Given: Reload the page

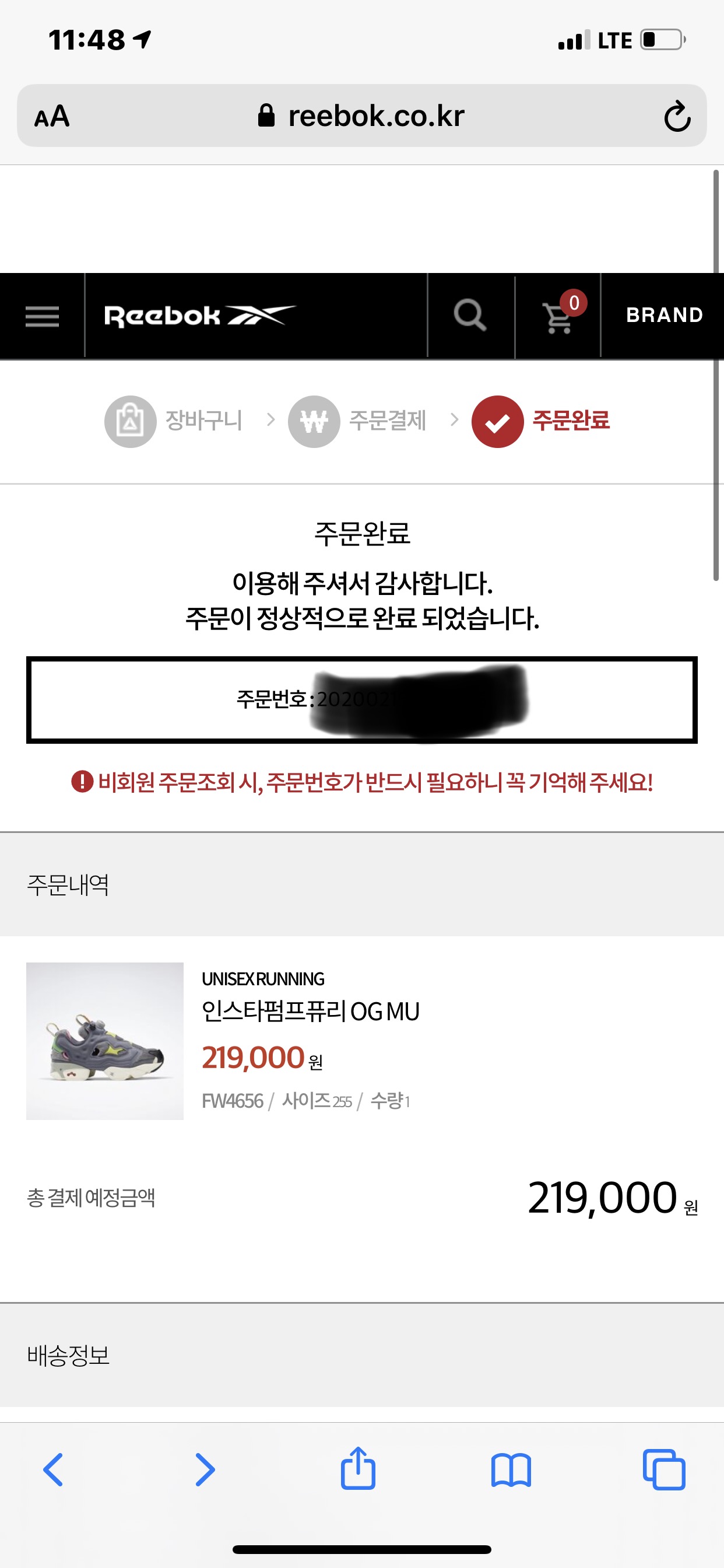Looking at the screenshot, I should tap(677, 116).
